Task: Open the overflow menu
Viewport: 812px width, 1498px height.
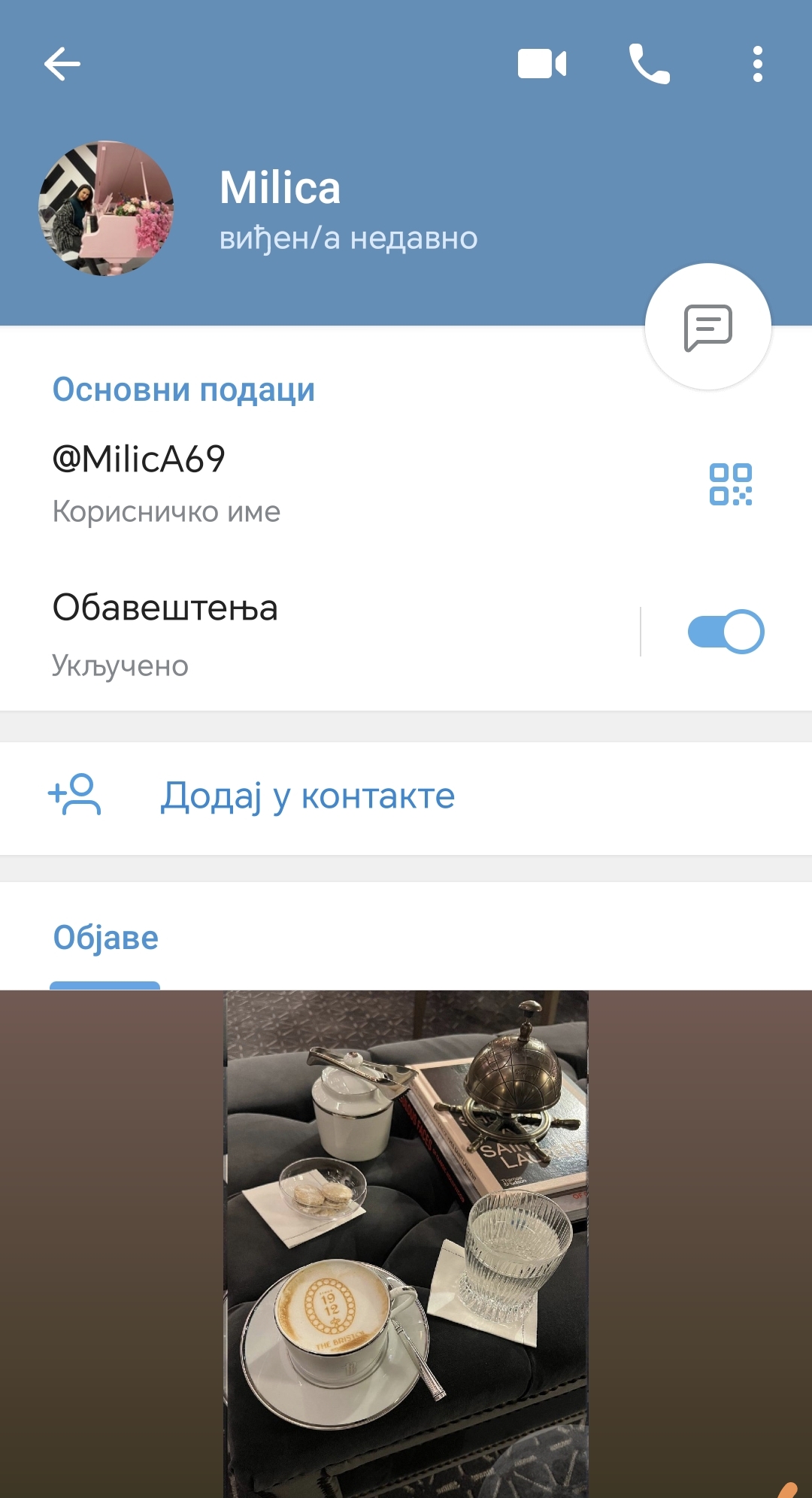Action: point(757,64)
